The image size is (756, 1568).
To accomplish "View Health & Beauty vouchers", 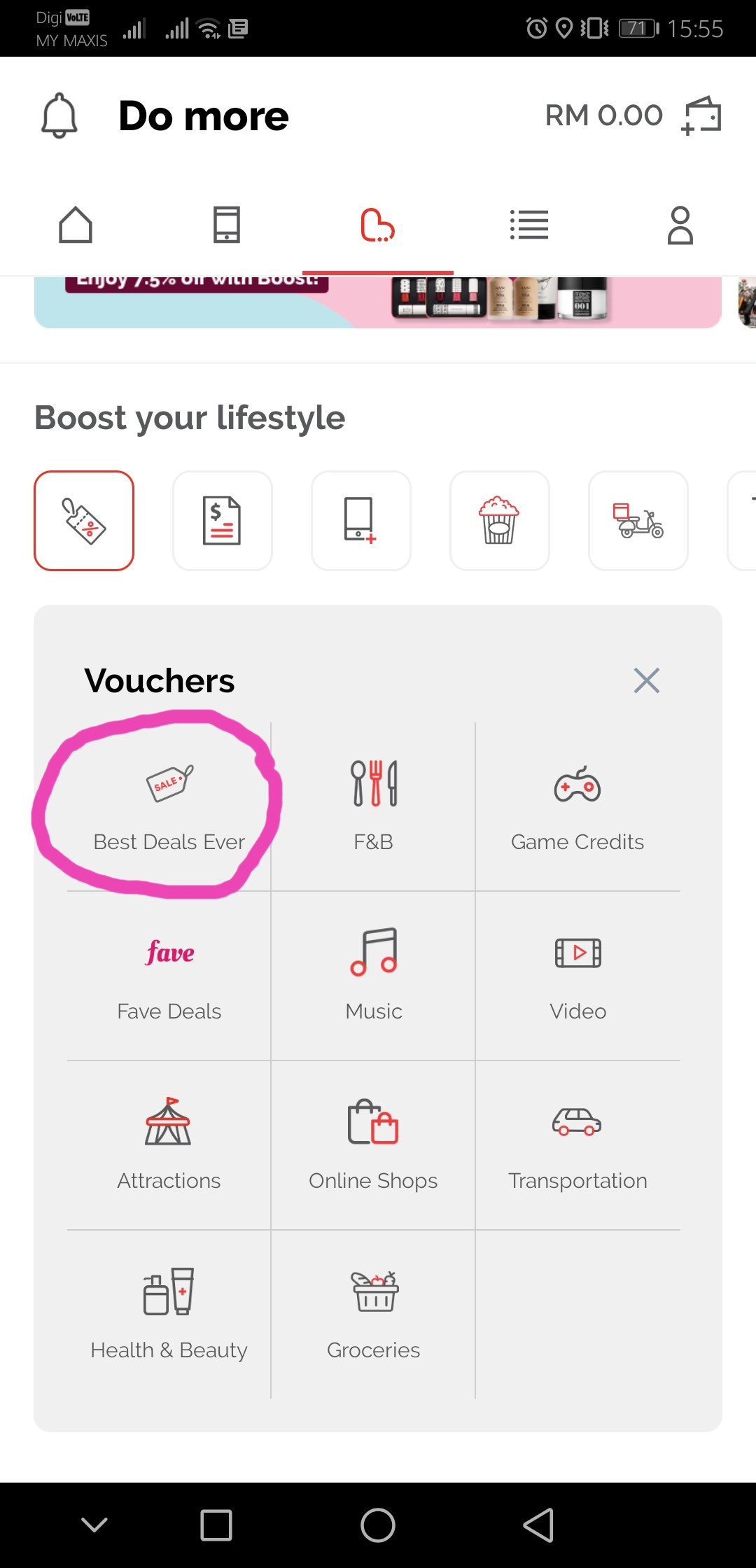I will [169, 1315].
